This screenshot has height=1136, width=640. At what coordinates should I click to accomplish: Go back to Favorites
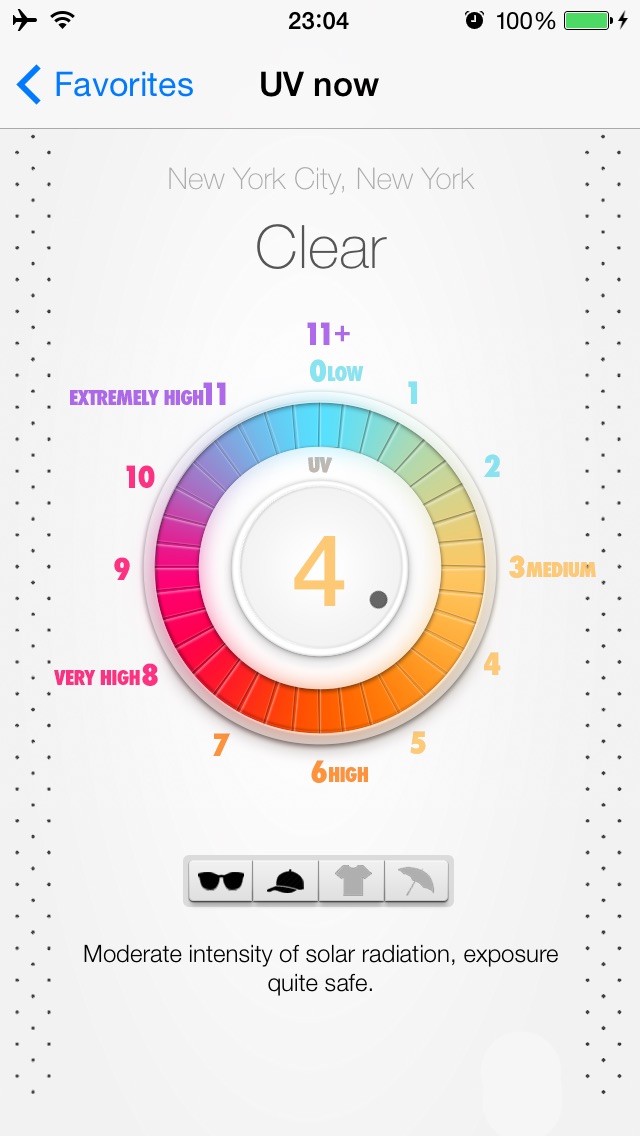(x=105, y=85)
